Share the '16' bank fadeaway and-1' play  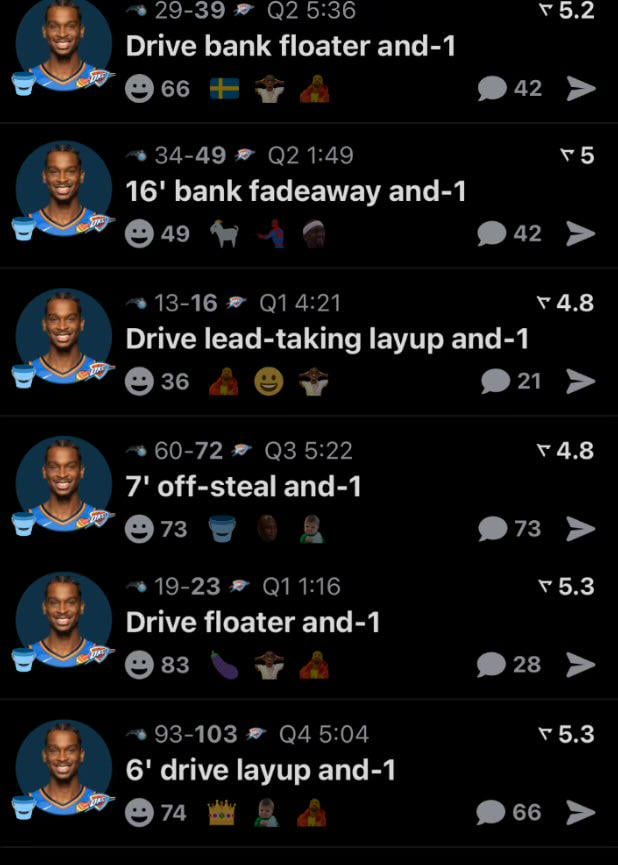[581, 234]
